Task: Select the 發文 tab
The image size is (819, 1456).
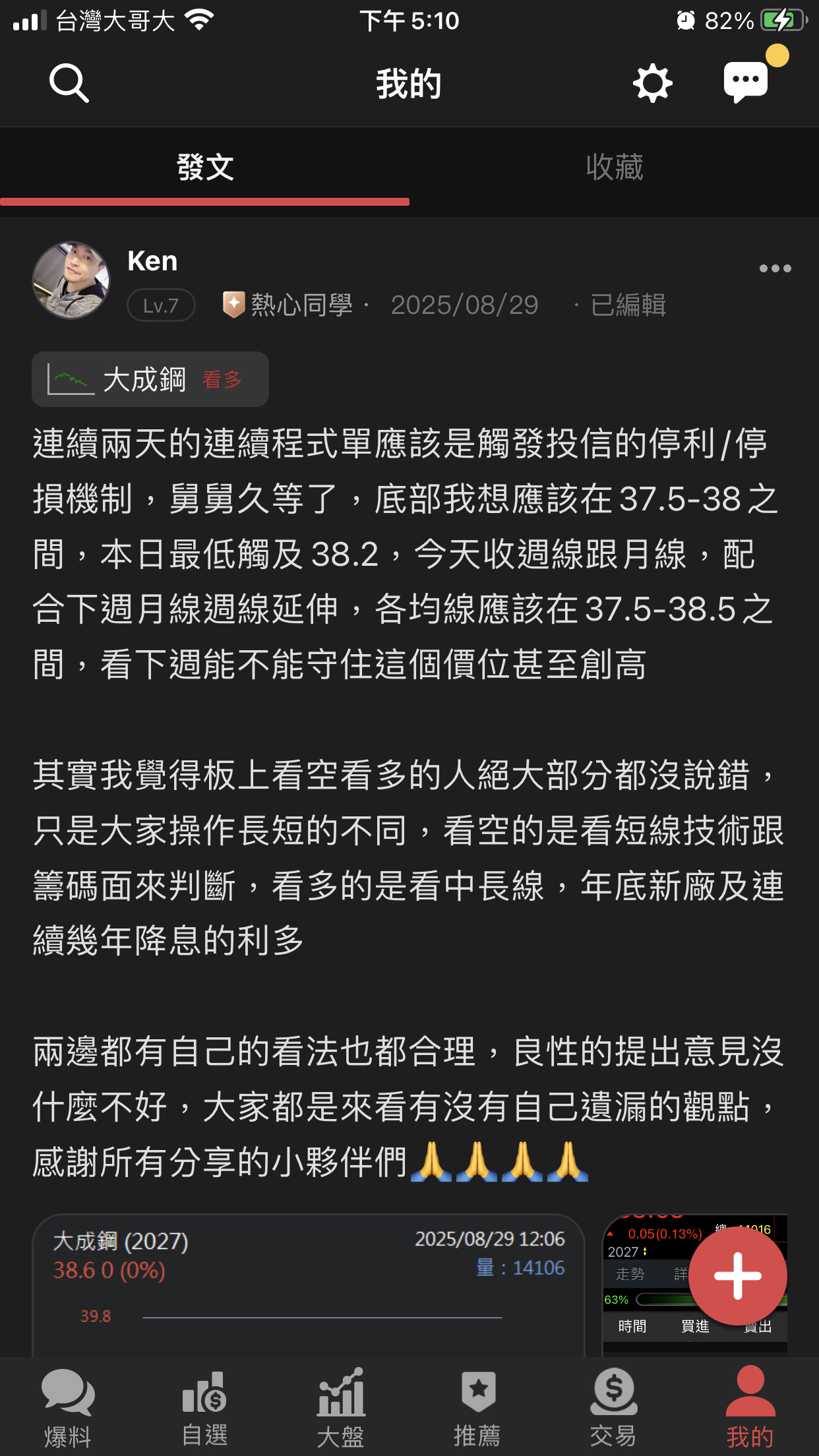Action: pyautogui.click(x=204, y=167)
